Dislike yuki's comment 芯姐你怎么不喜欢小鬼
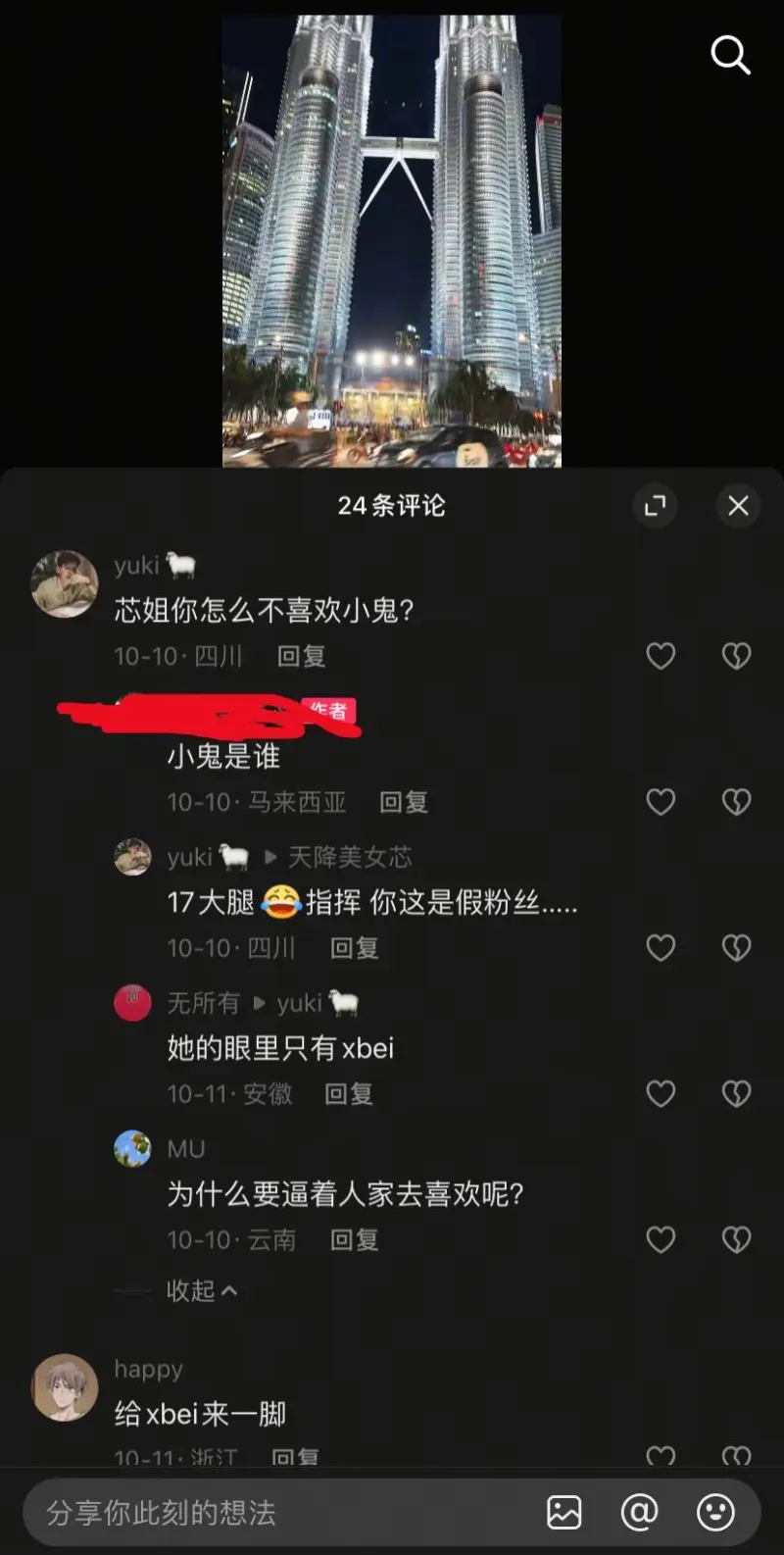The height and width of the screenshot is (1555, 784). [x=736, y=656]
